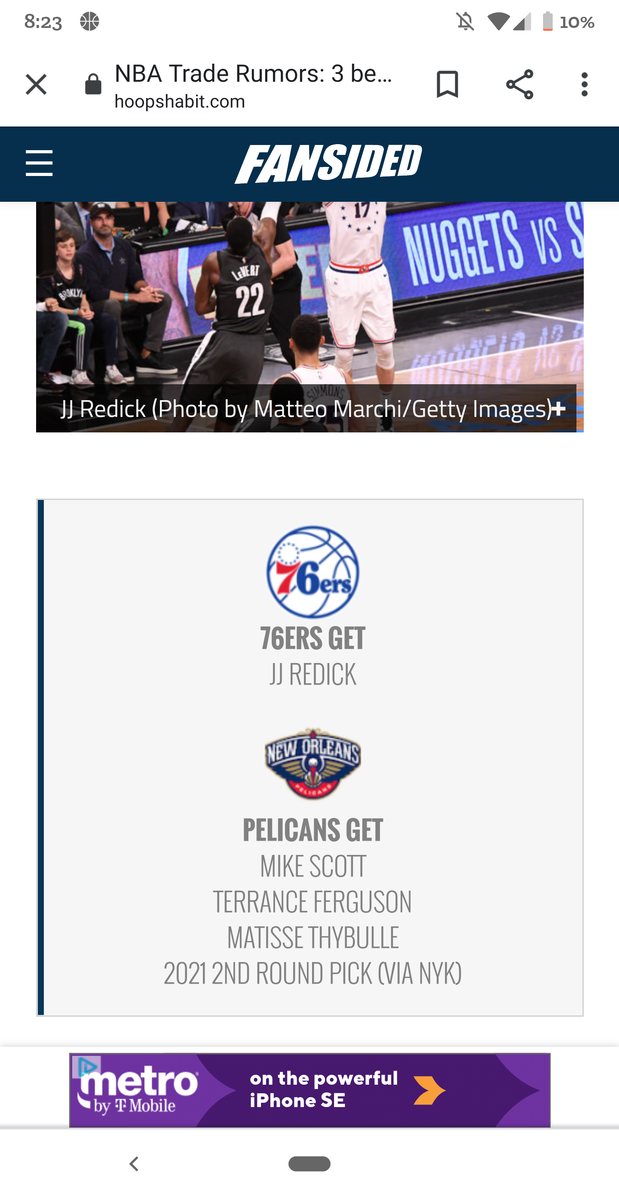Expand the JJ Redick photo caption
This screenshot has width=619, height=1200.
[x=558, y=409]
